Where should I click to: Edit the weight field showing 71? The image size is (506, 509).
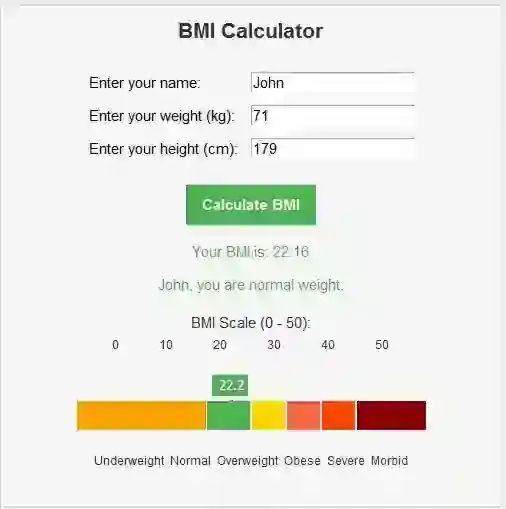pos(333,115)
